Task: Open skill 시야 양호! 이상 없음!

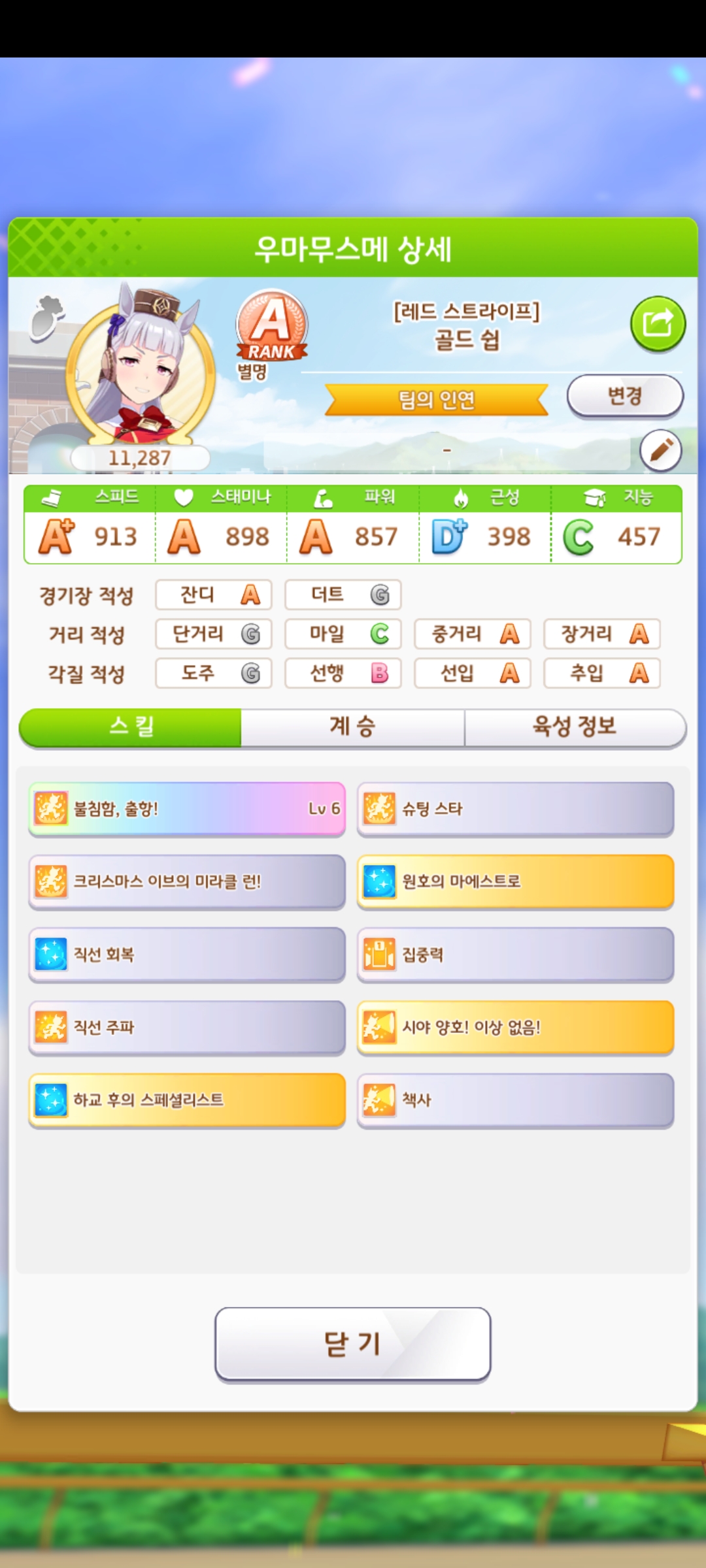Action: [515, 1027]
